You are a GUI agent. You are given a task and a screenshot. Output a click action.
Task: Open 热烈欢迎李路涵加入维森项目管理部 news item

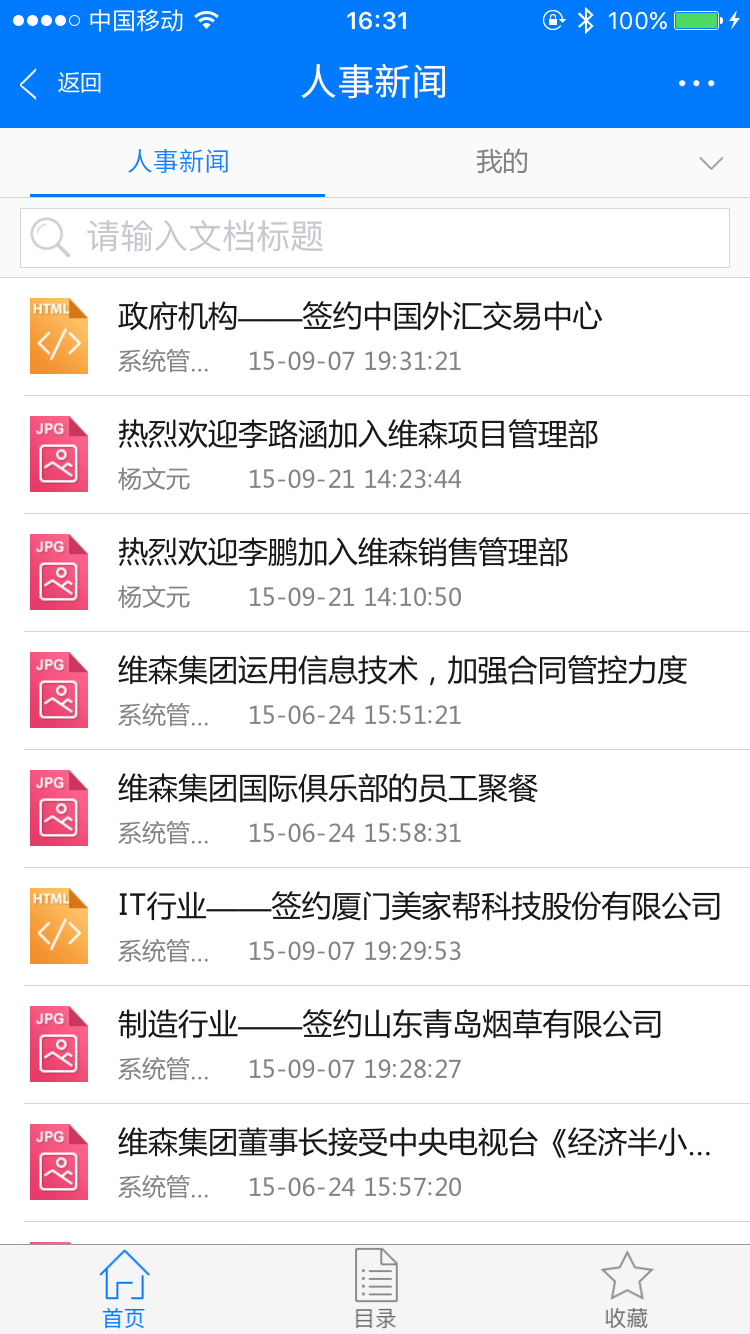tap(375, 455)
